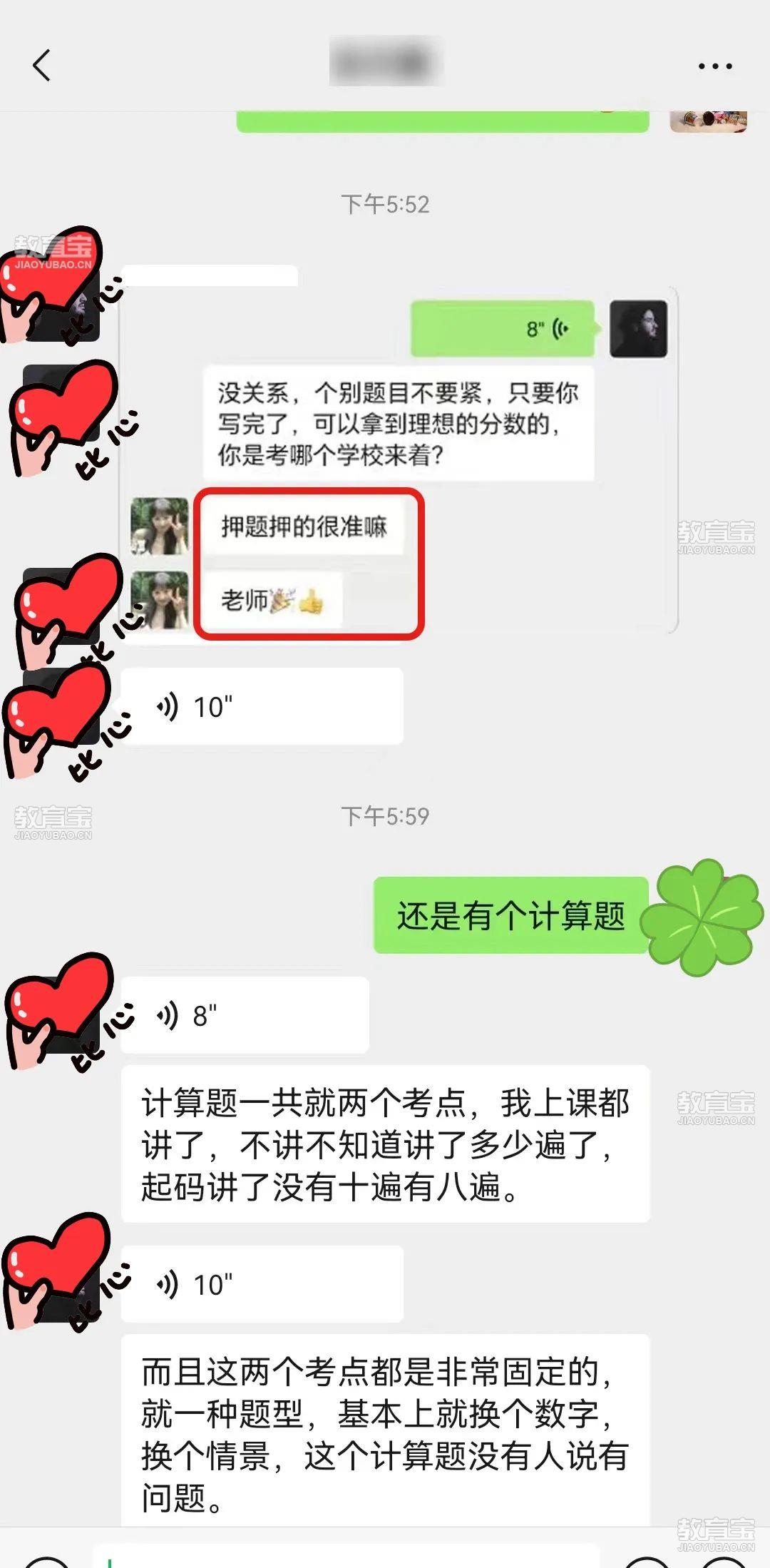Image resolution: width=770 pixels, height=1568 pixels.
Task: Open the four-leaf clover avatar profile
Action: [x=702, y=917]
